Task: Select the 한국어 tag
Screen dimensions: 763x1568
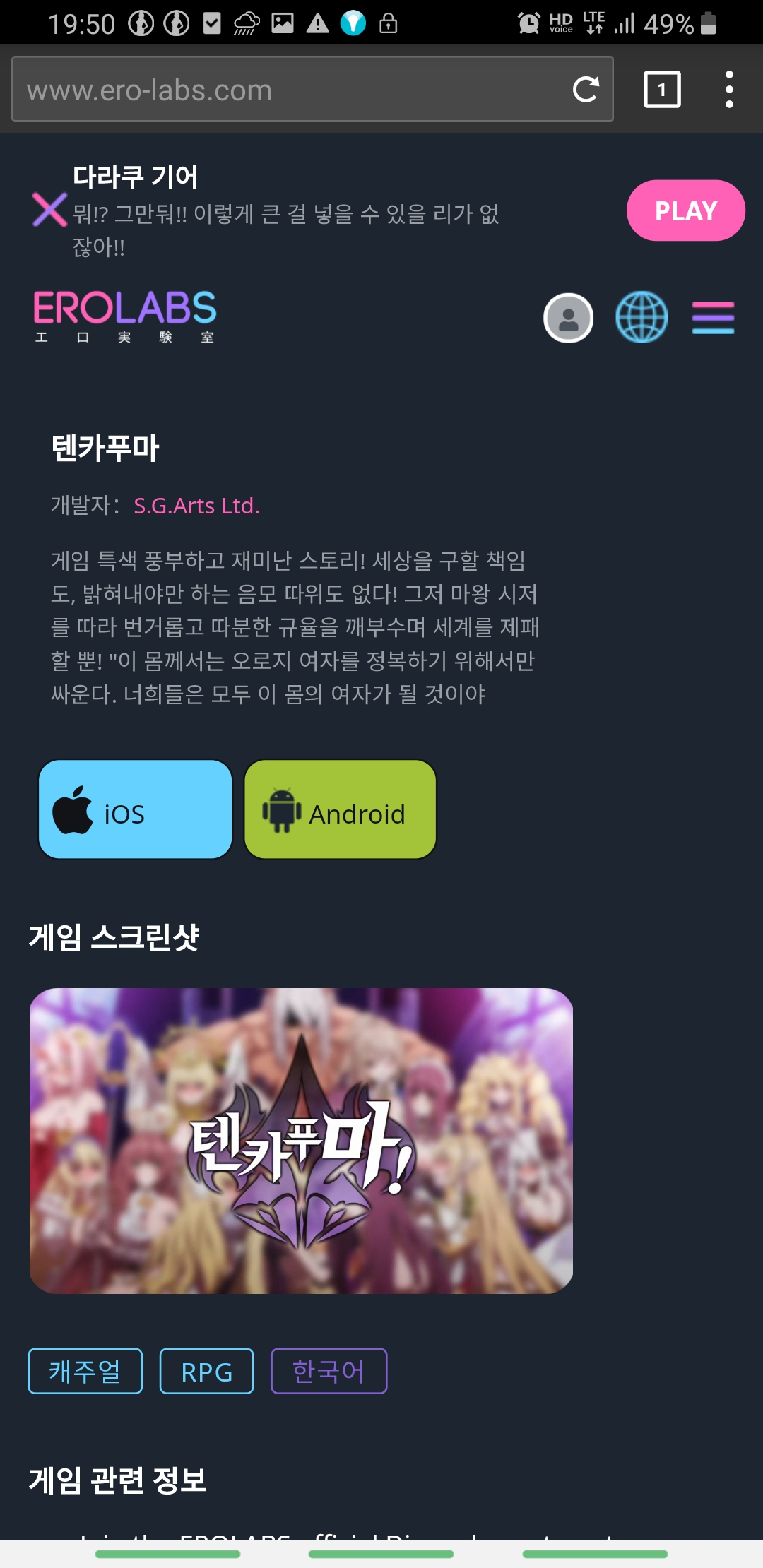Action: click(329, 1371)
